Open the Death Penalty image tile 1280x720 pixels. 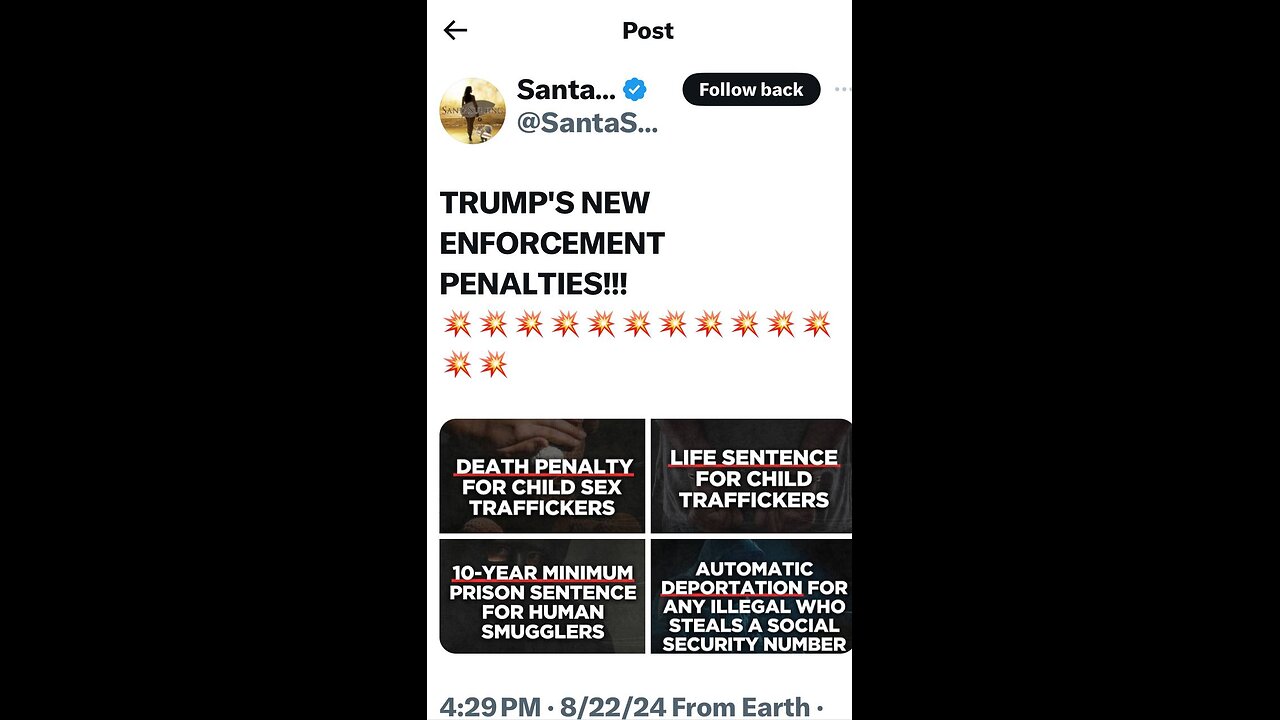[x=542, y=476]
